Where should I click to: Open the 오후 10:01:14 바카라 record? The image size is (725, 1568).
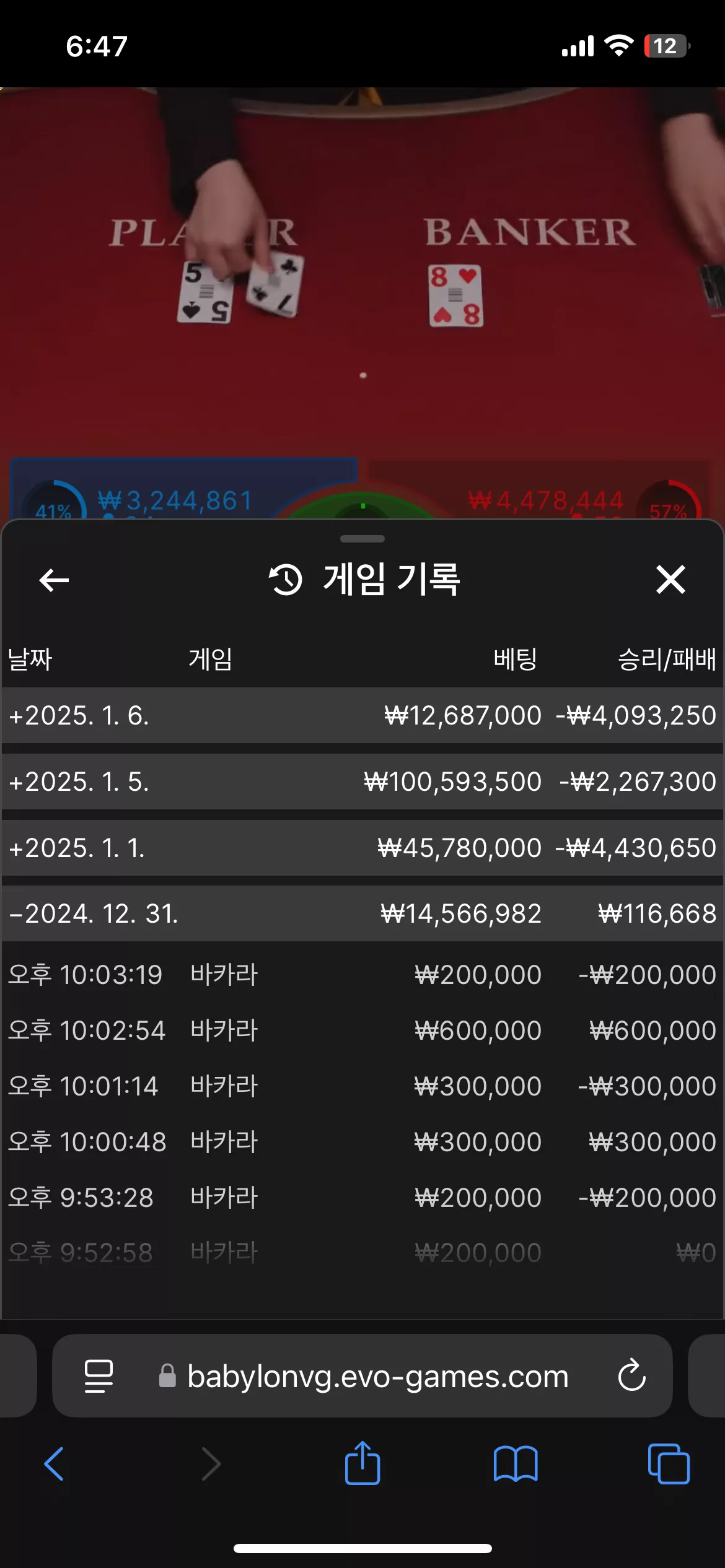(362, 1086)
